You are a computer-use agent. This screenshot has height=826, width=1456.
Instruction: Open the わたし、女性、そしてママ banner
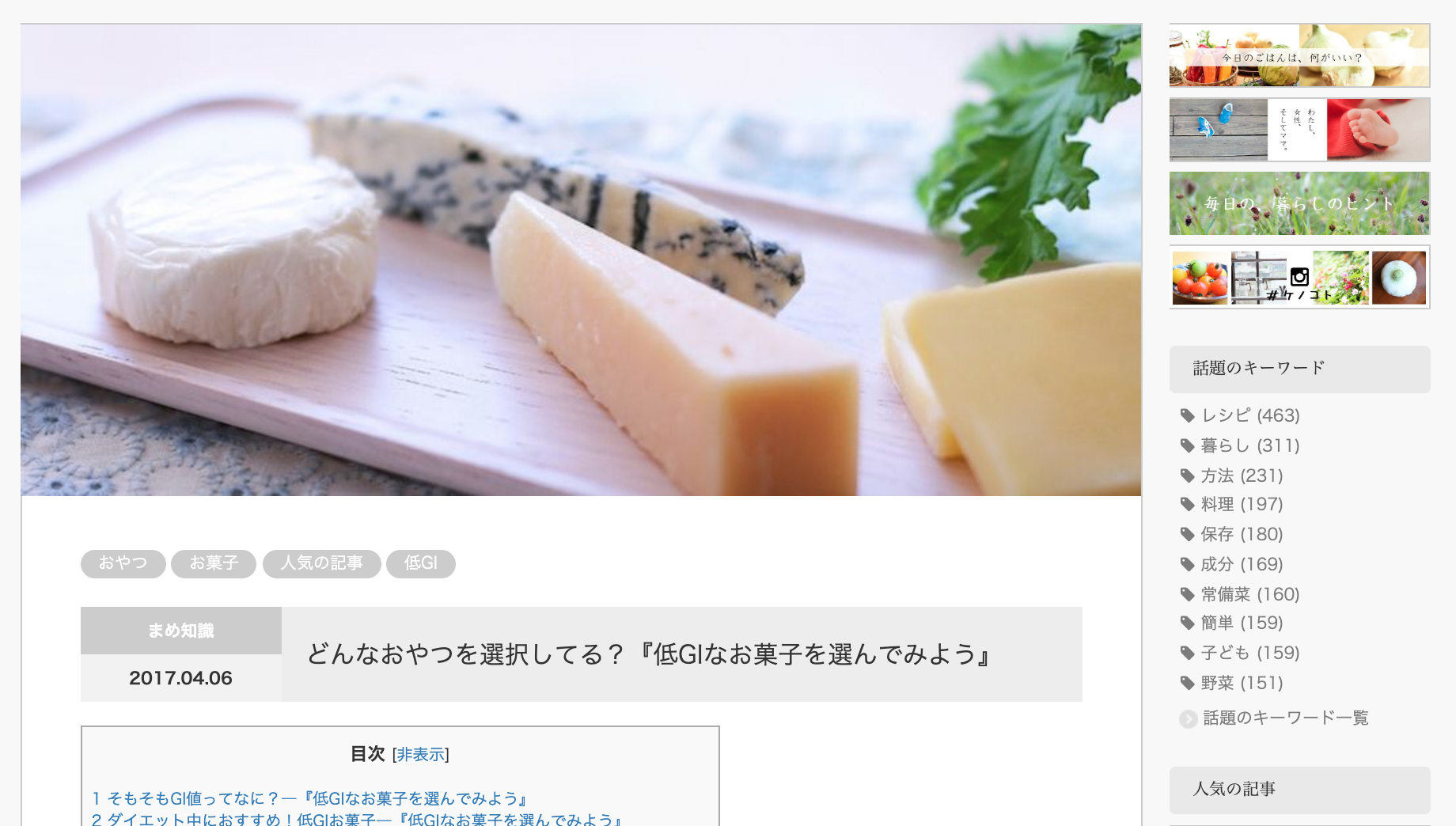point(1299,130)
